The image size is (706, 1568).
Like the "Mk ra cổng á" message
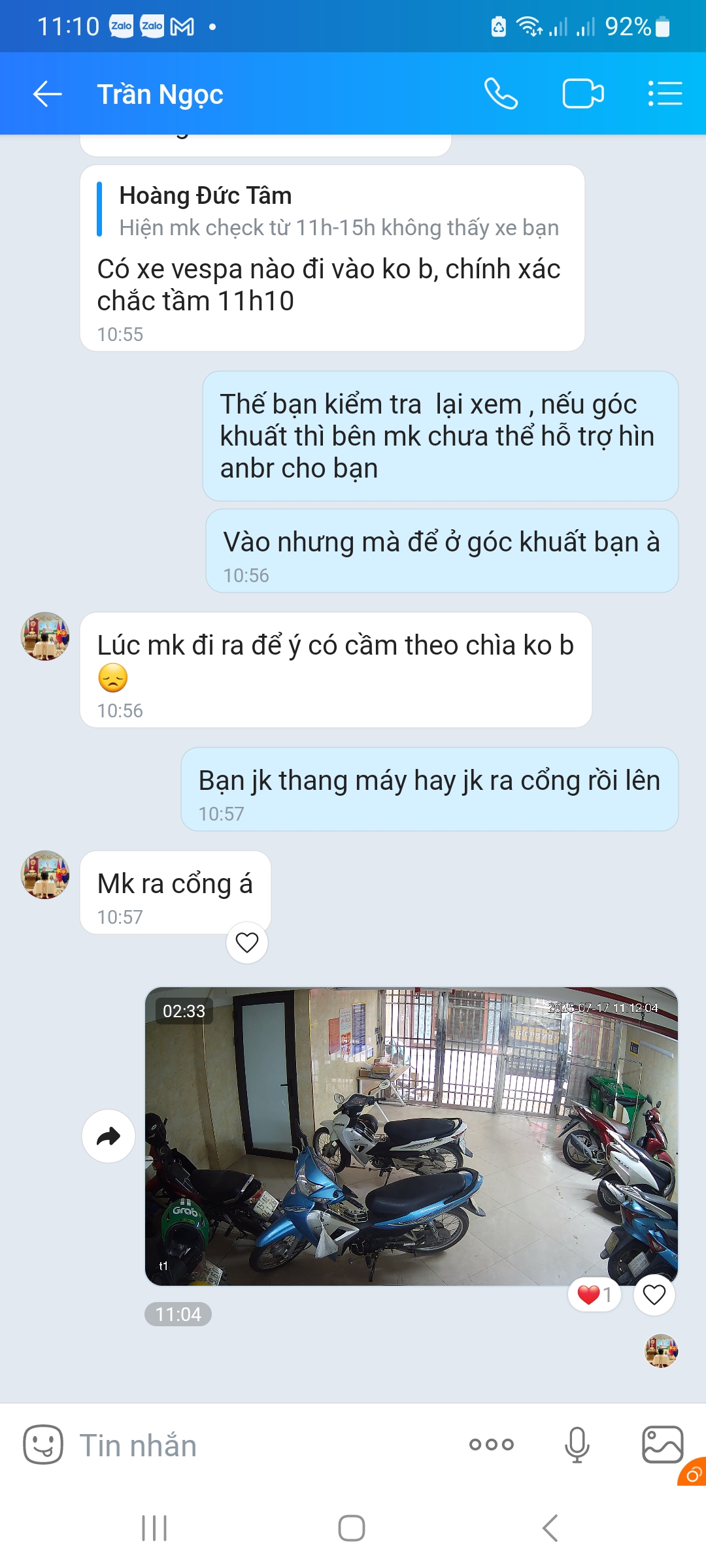tap(247, 943)
